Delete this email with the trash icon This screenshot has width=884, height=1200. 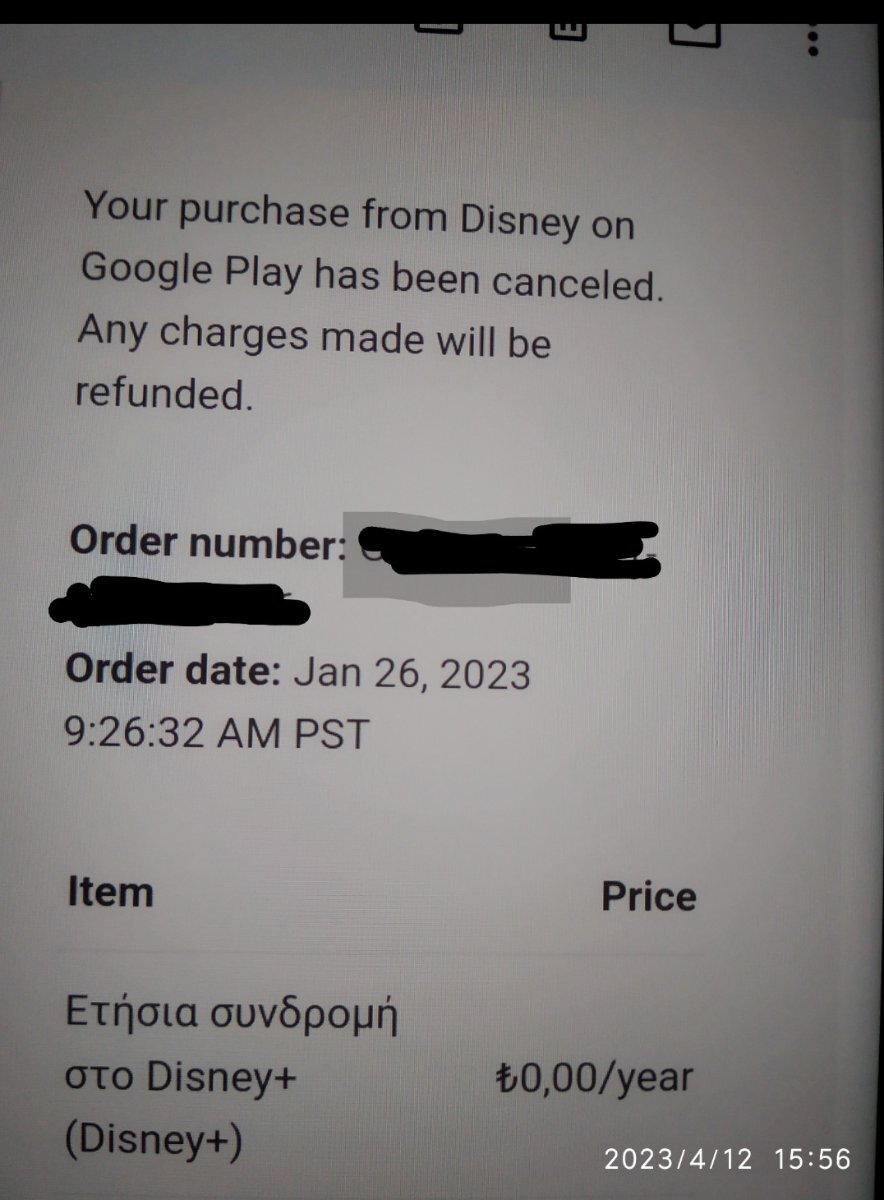tap(568, 29)
